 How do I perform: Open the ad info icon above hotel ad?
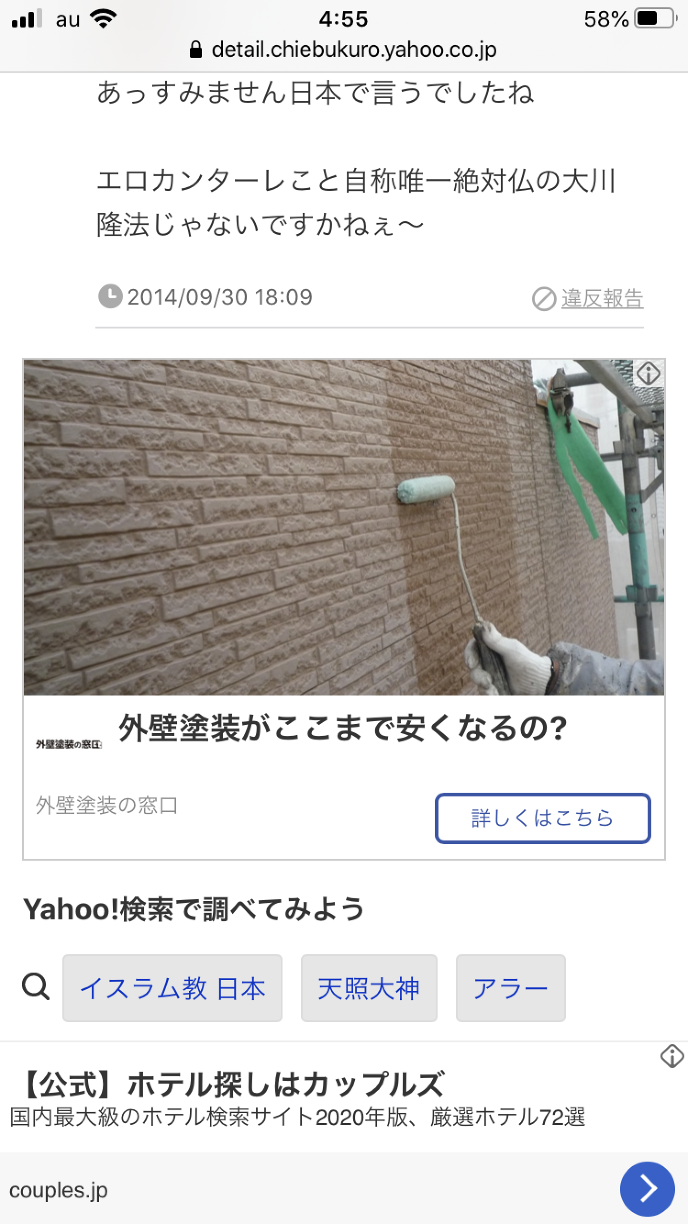tap(671, 1055)
